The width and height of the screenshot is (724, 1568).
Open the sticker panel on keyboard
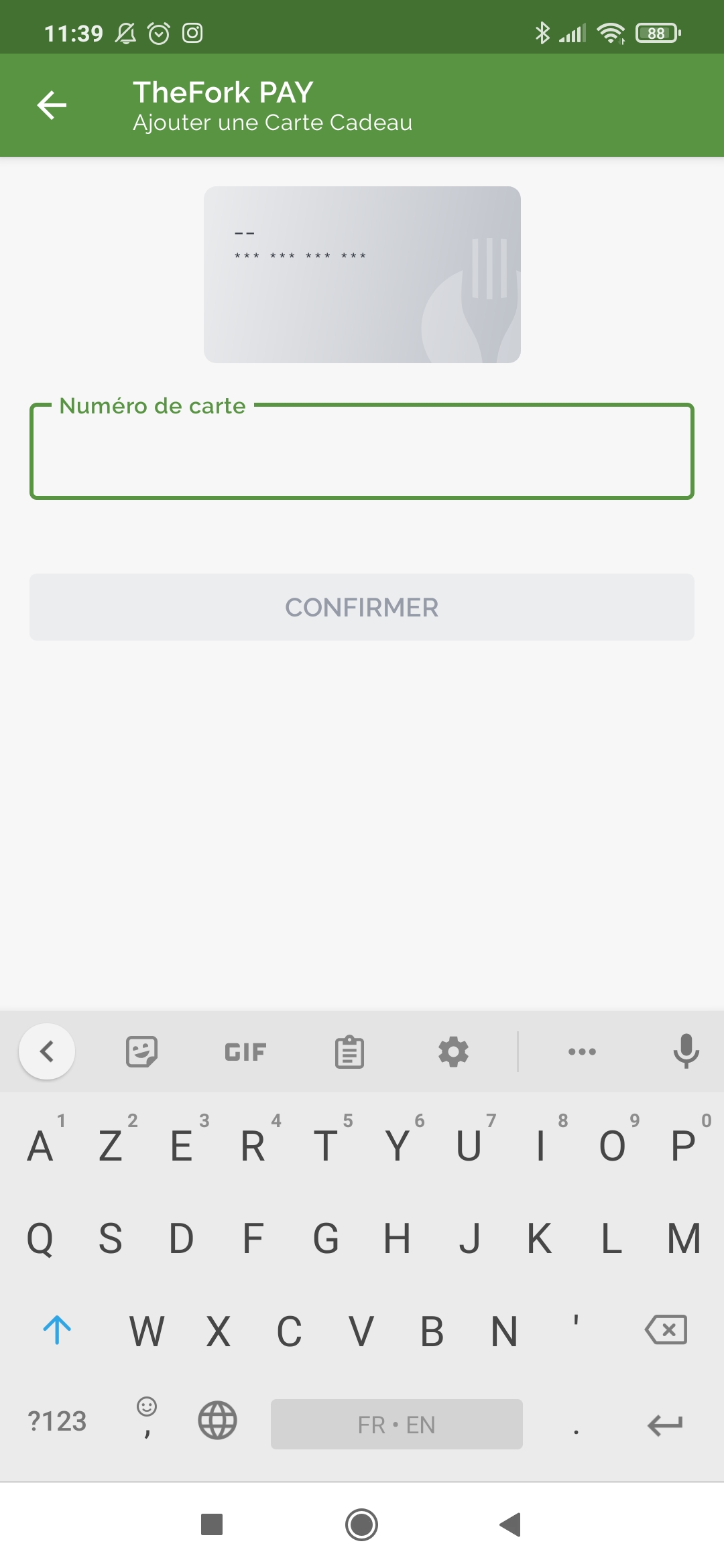[141, 1051]
